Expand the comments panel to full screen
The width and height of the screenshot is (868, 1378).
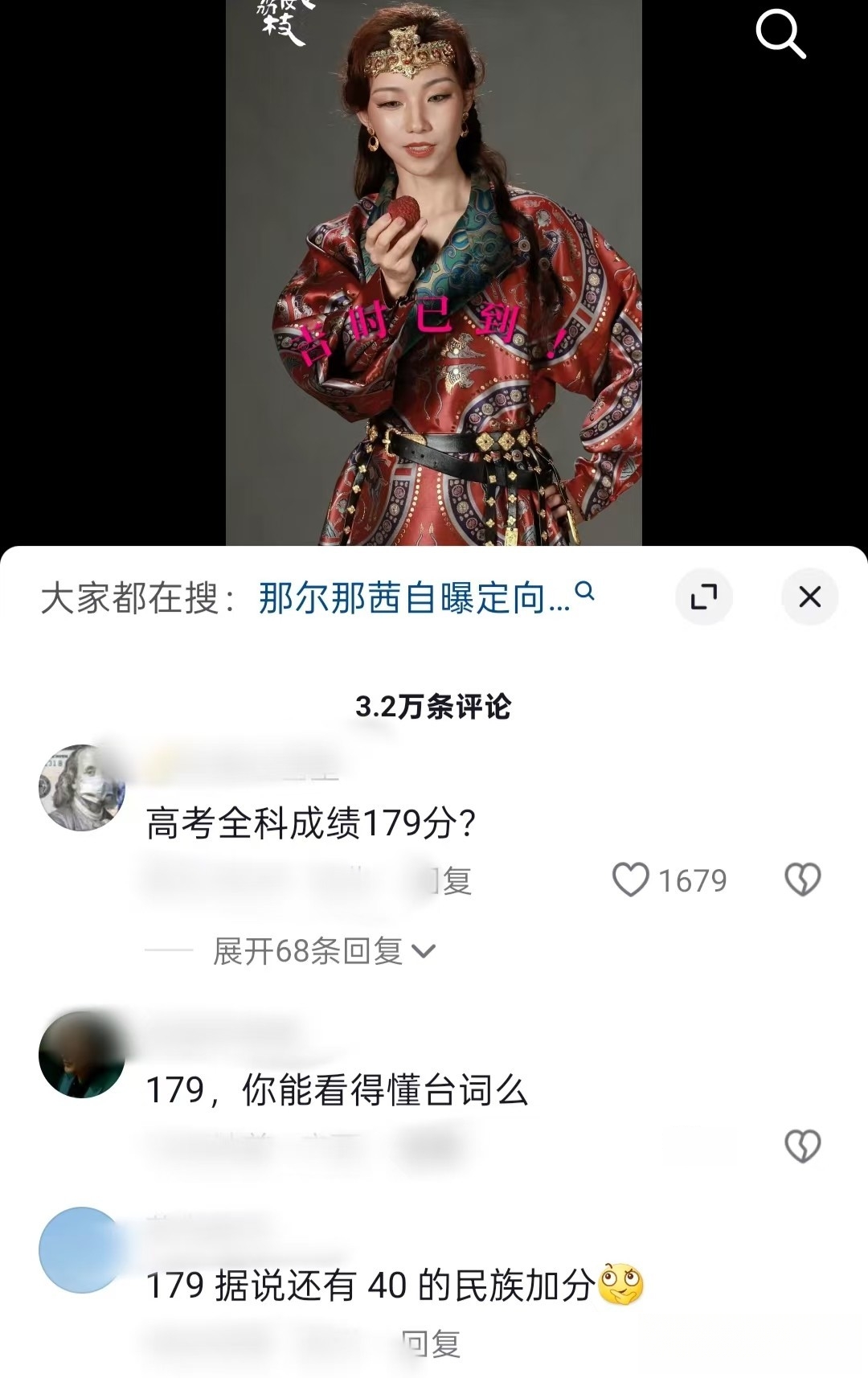(703, 597)
